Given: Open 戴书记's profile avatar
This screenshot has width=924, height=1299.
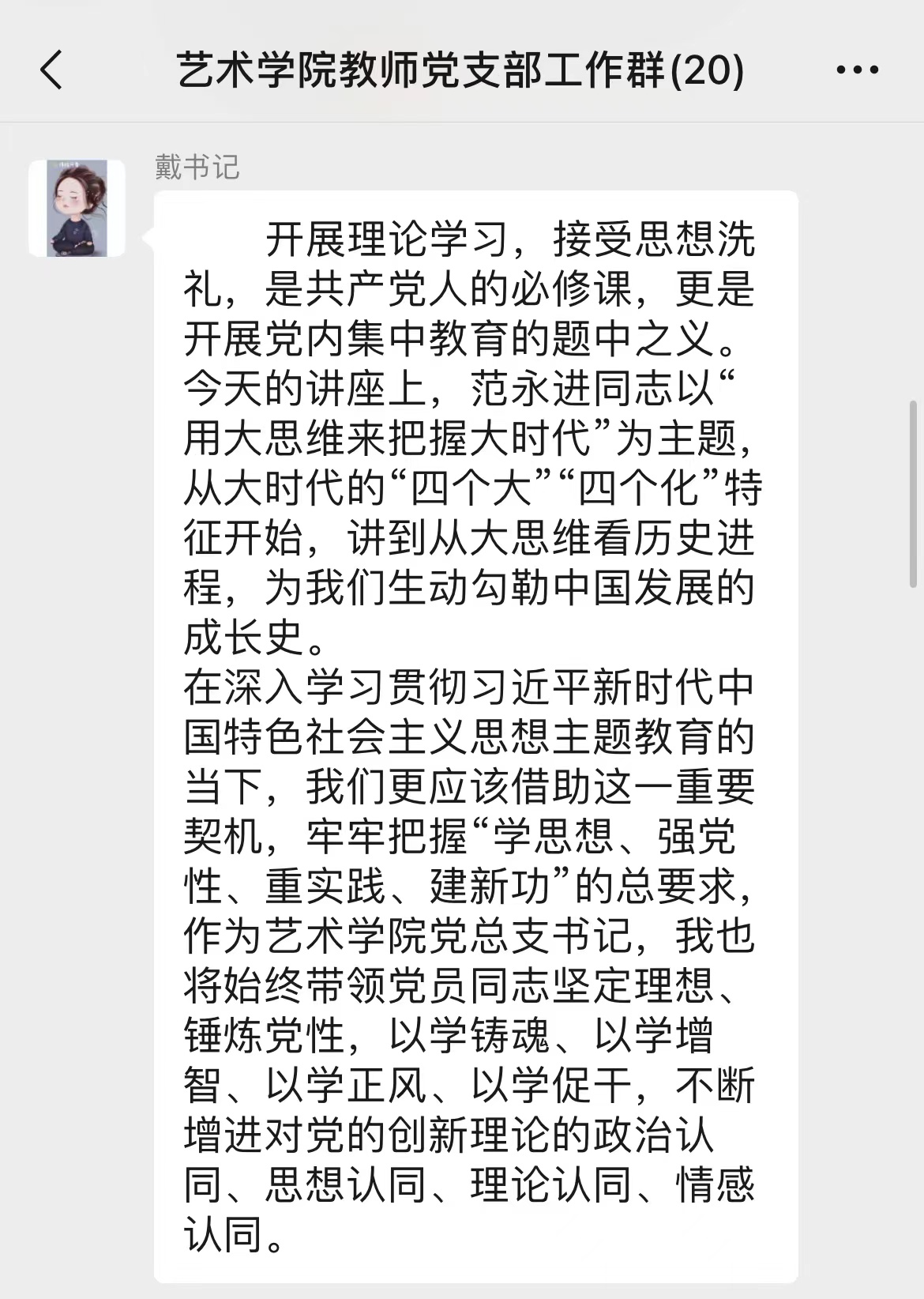Looking at the screenshot, I should (x=77, y=209).
